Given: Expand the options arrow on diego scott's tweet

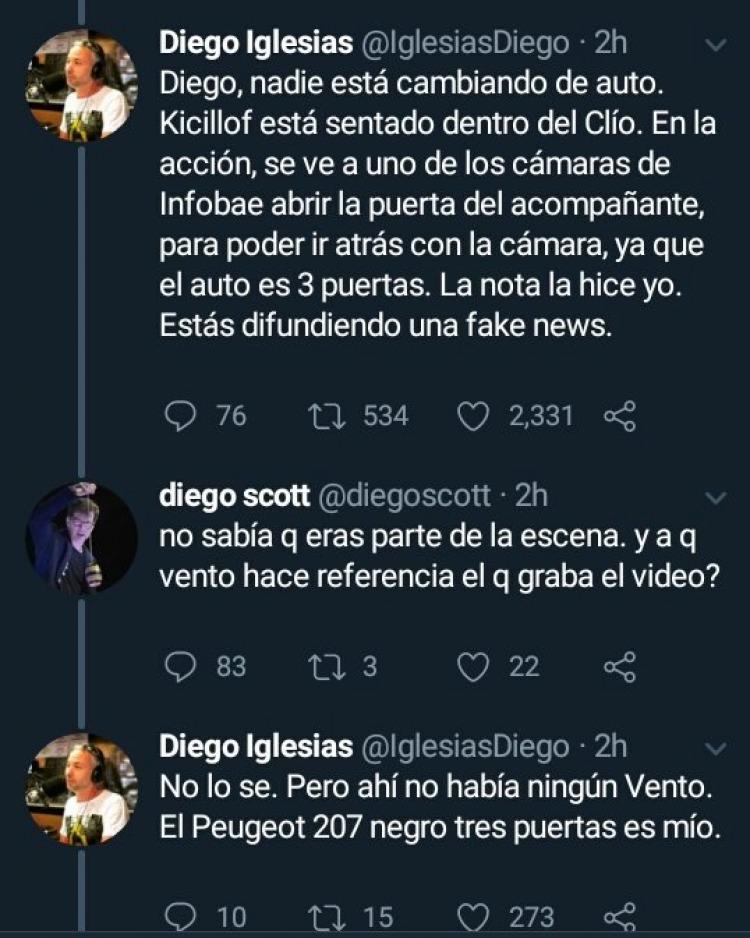Looking at the screenshot, I should [716, 497].
